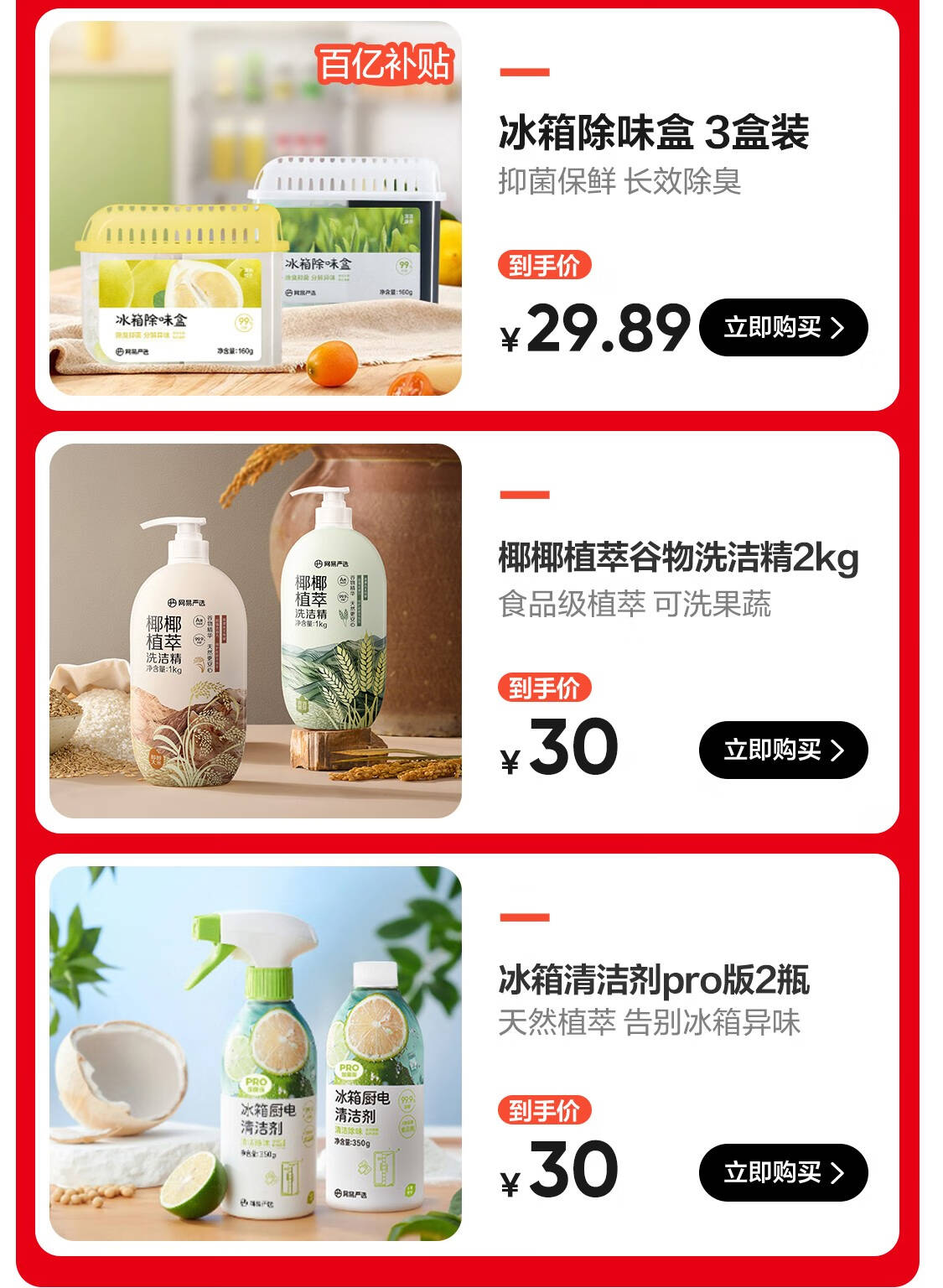This screenshot has width=943, height=1288.
Task: Open the 冰箱厨电清洁剂 product photo
Action: coord(256,1053)
